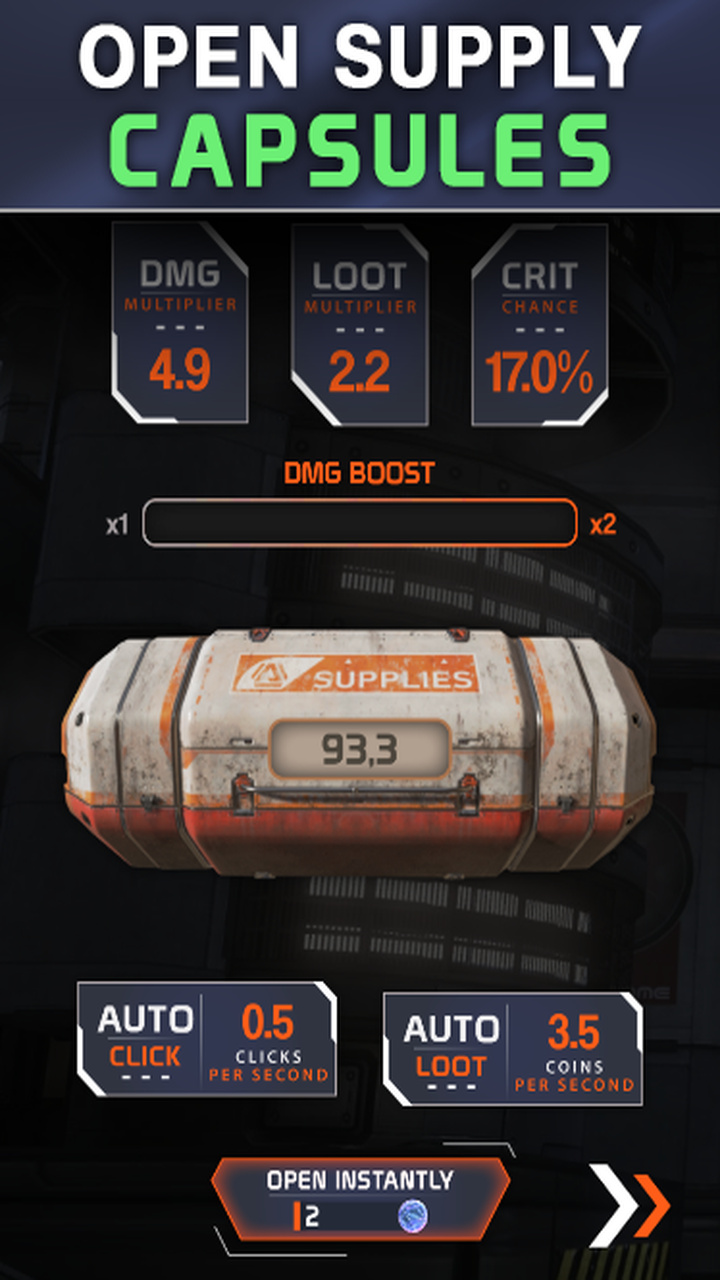Image resolution: width=720 pixels, height=1280 pixels.
Task: Open the capsule instantly
Action: pyautogui.click(x=360, y=1198)
